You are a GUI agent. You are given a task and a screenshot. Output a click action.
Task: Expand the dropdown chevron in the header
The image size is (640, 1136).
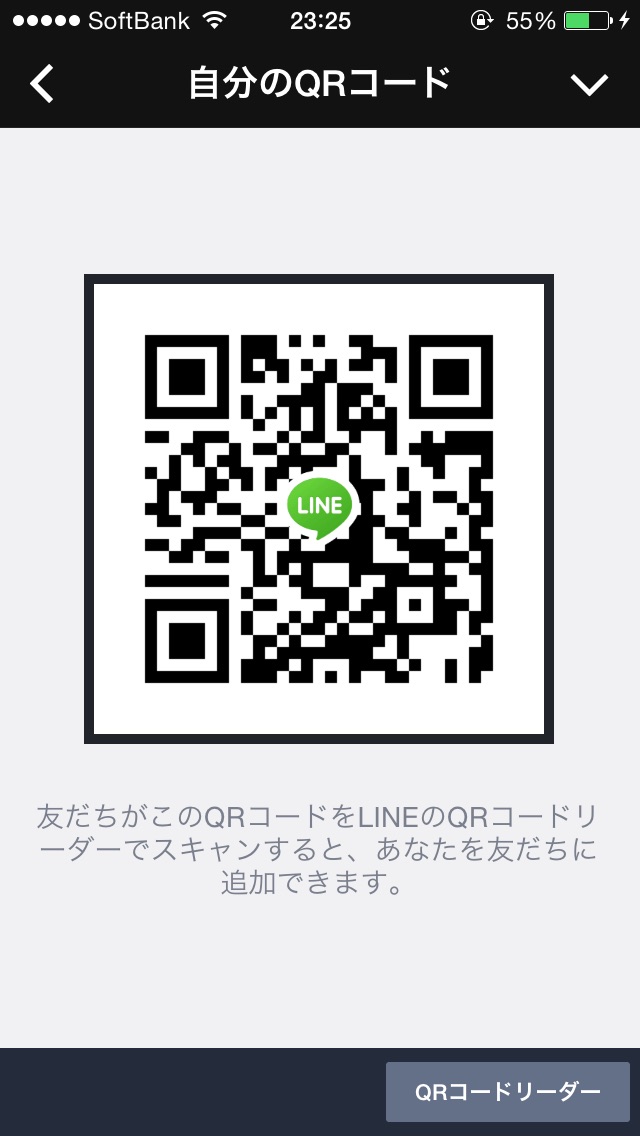click(589, 85)
